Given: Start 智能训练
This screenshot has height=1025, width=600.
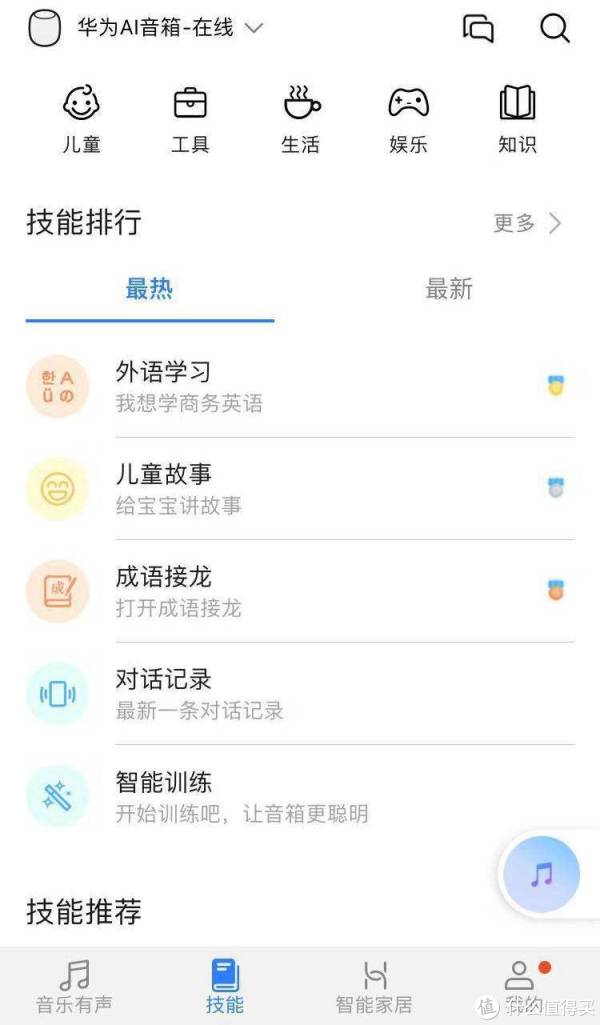Looking at the screenshot, I should click(300, 796).
